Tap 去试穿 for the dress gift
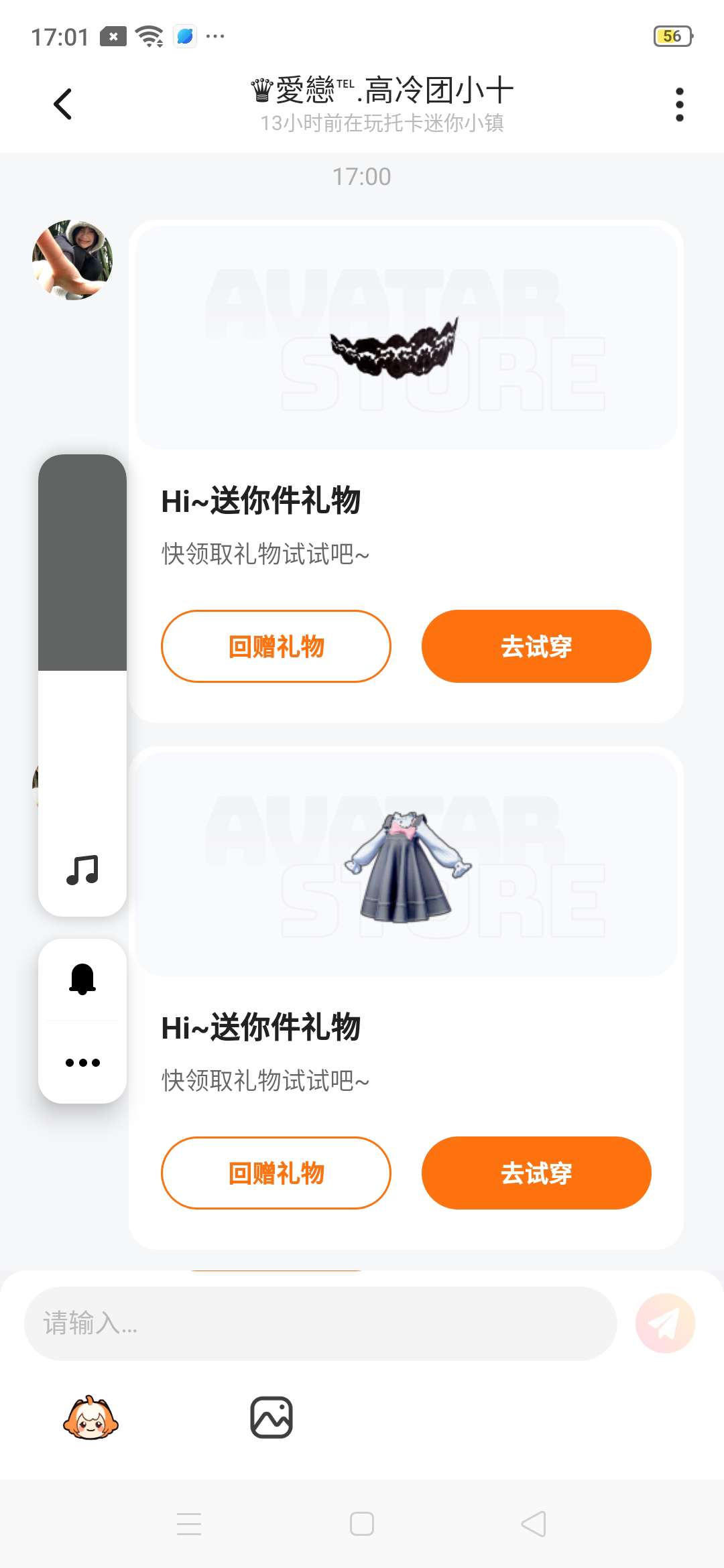 click(x=536, y=1173)
